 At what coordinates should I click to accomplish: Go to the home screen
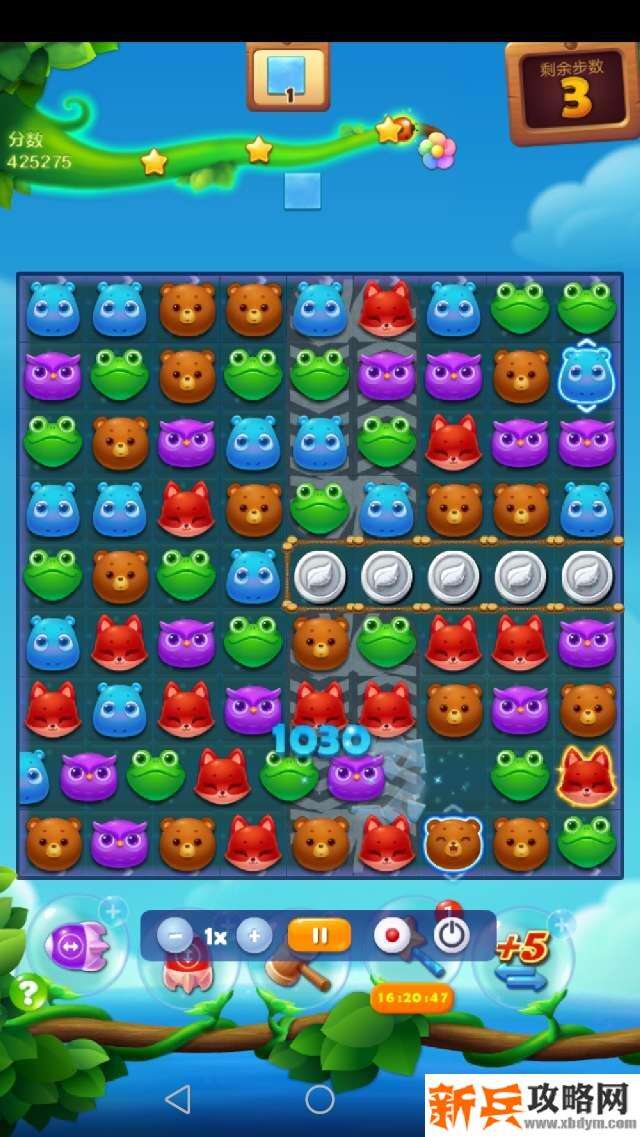pos(320,1100)
